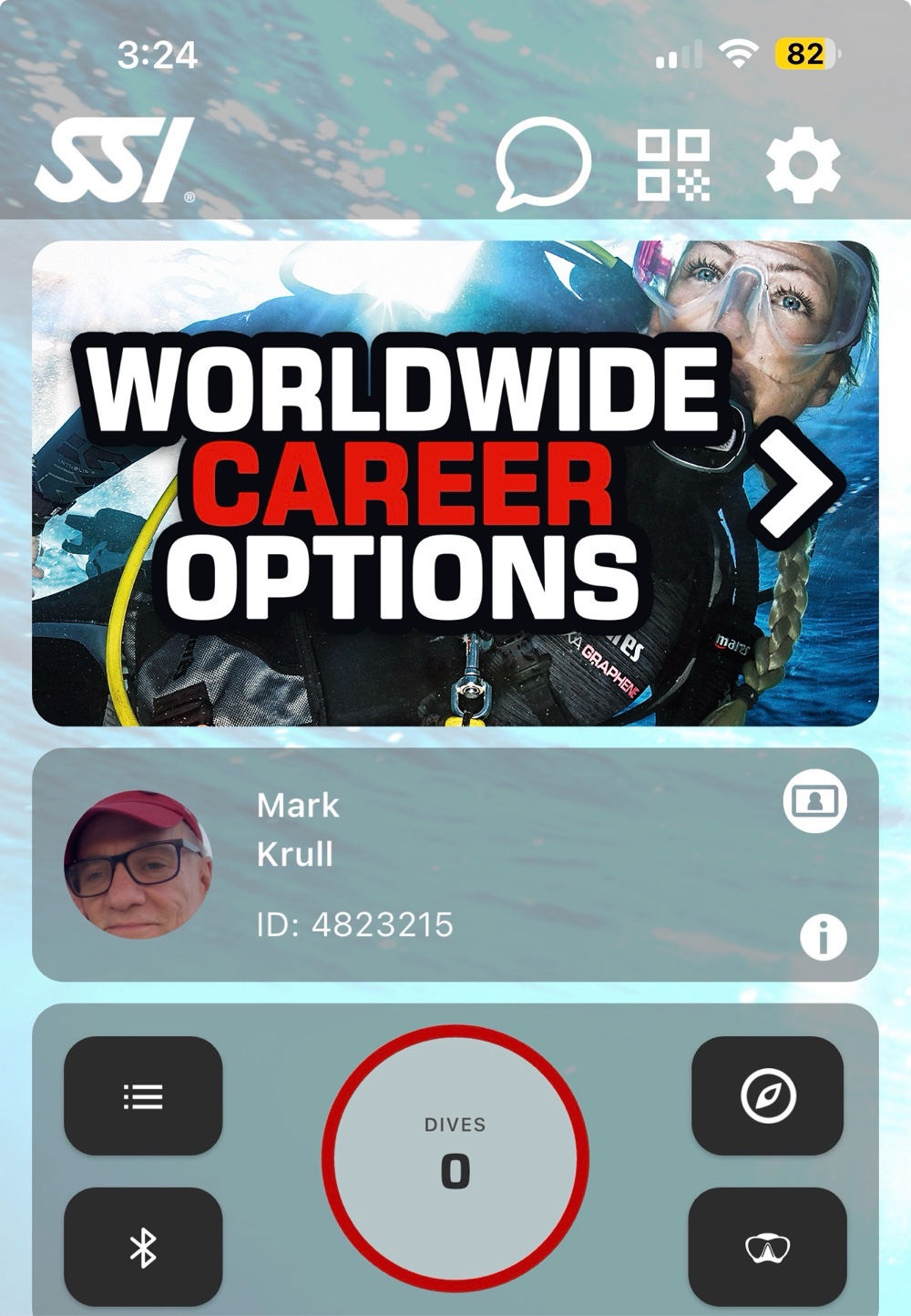Show profile info for Mark Krull
The height and width of the screenshot is (1316, 911).
coord(824,938)
